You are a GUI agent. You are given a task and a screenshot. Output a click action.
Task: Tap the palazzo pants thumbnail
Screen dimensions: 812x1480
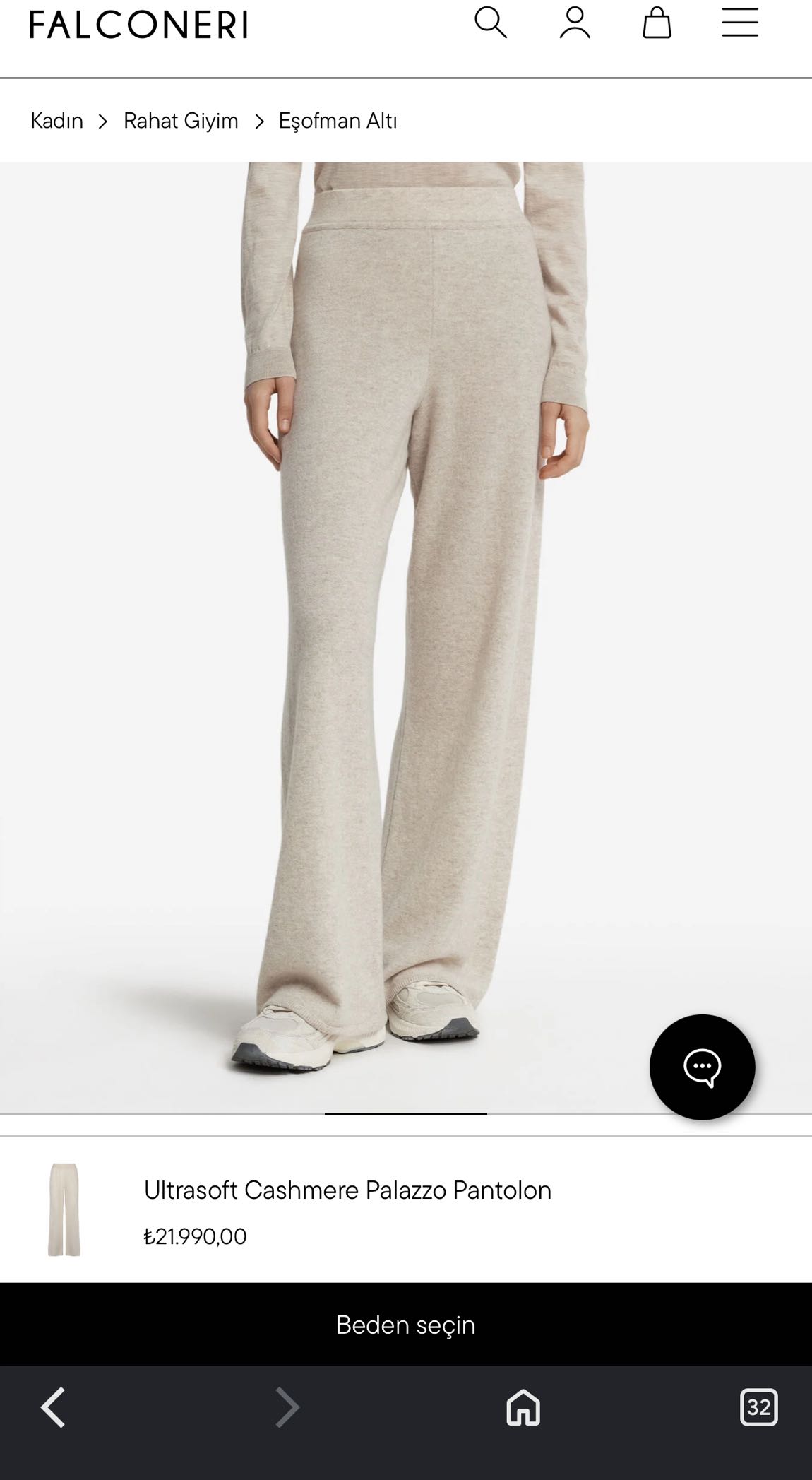64,1210
